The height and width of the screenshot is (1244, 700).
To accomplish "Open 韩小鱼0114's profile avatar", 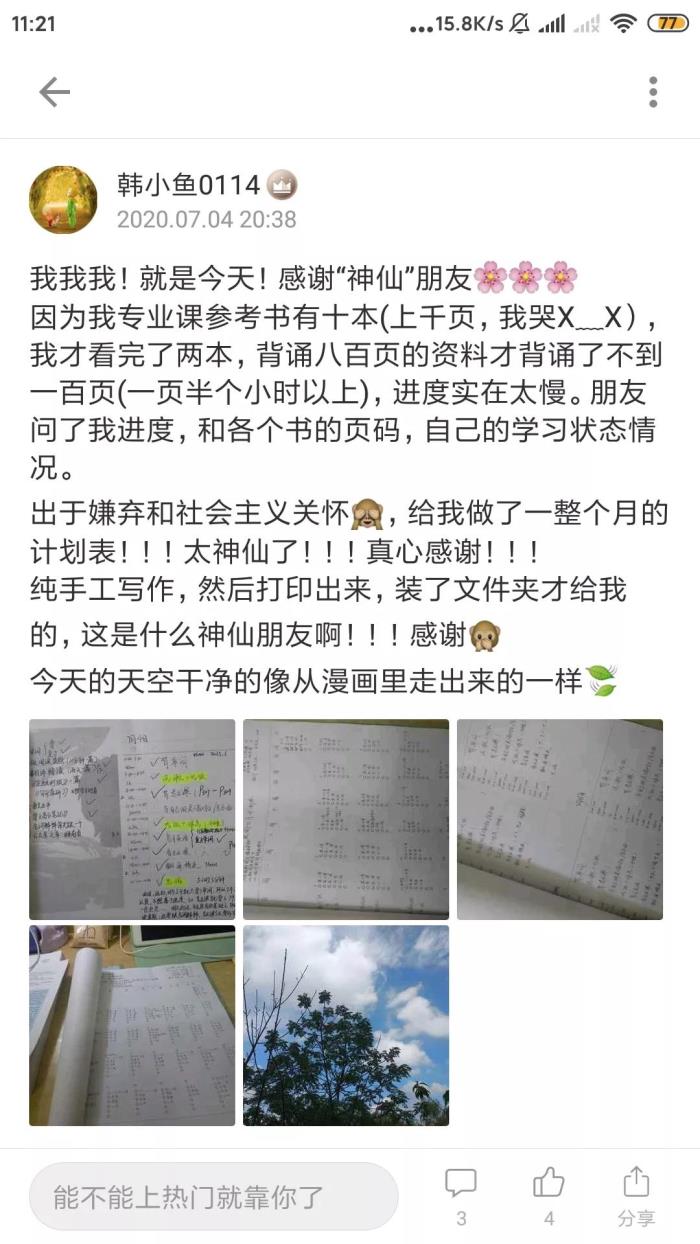I will click(x=63, y=199).
